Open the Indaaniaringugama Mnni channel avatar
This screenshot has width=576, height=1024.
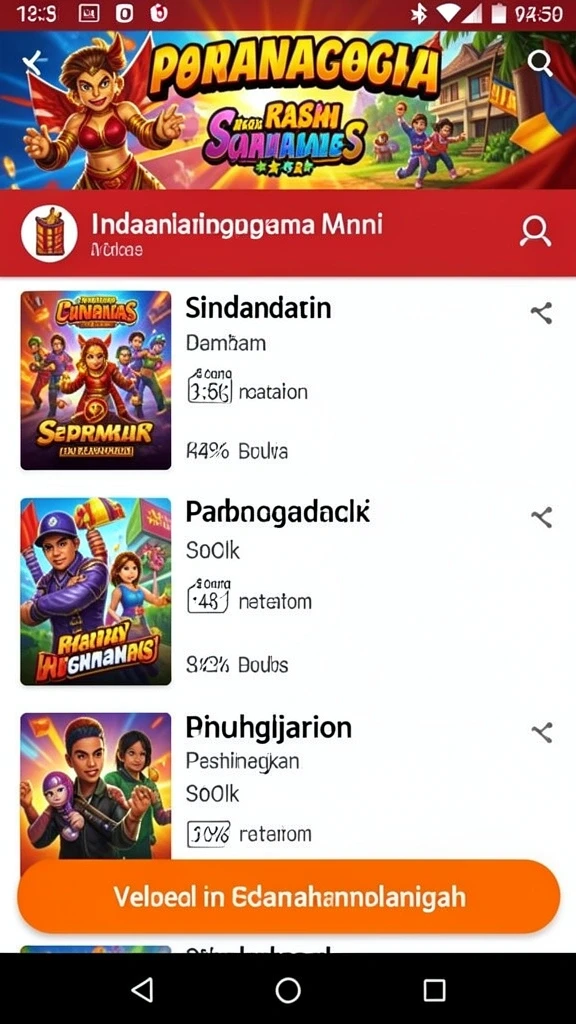tap(49, 233)
